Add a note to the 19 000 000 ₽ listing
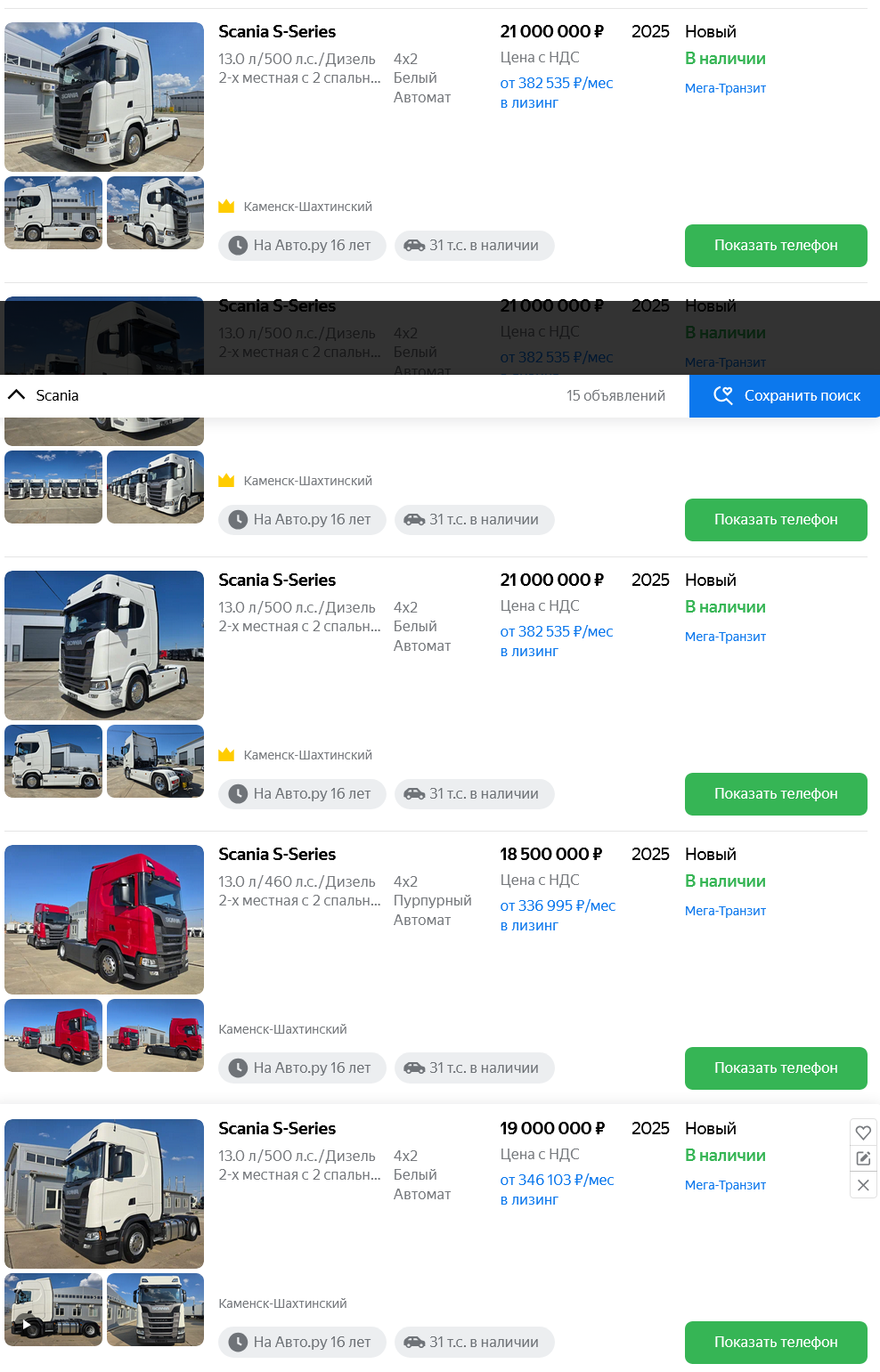The height and width of the screenshot is (1372, 880). pyautogui.click(x=863, y=1158)
